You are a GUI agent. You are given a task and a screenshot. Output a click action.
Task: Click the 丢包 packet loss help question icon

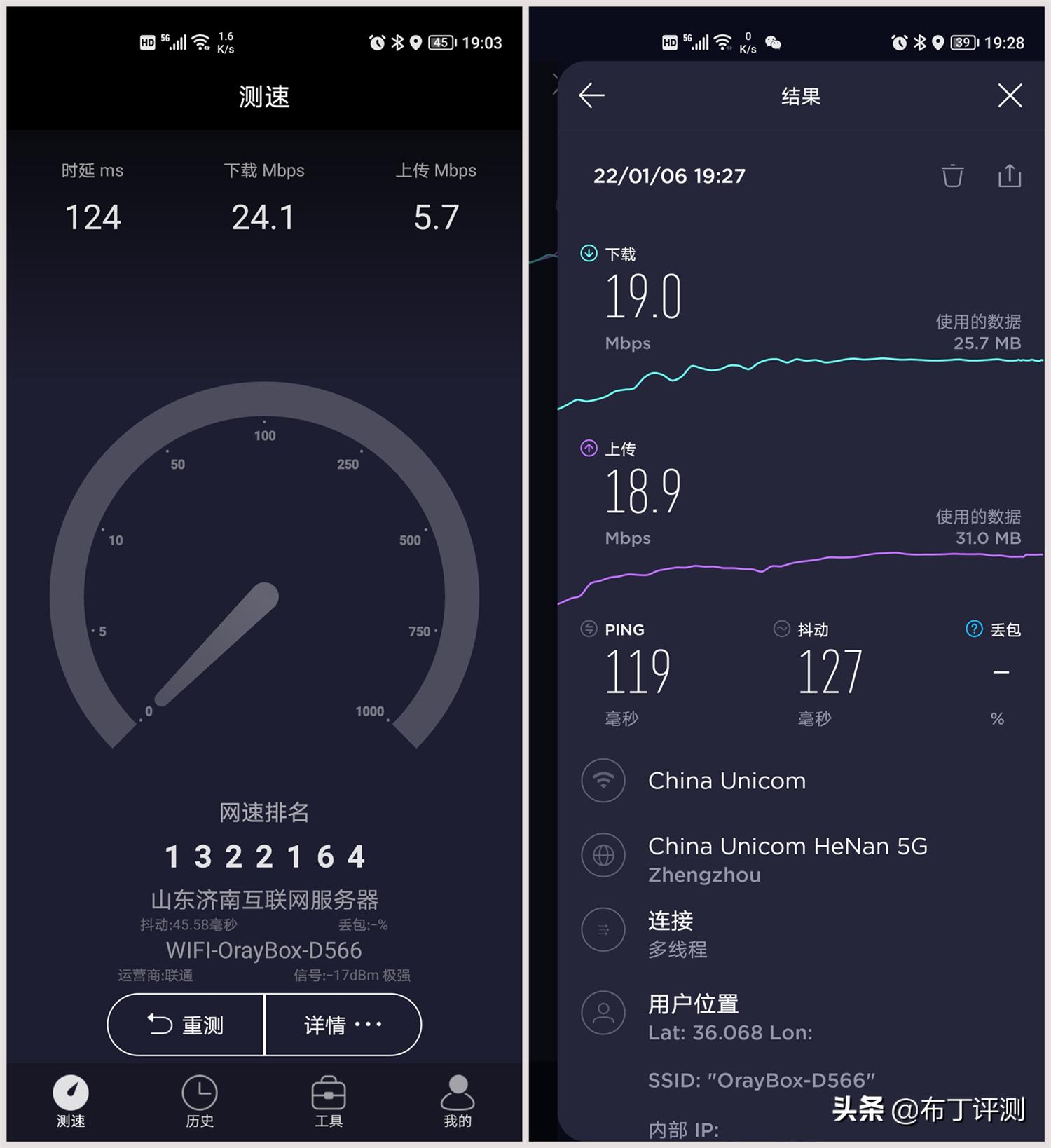coord(975,629)
